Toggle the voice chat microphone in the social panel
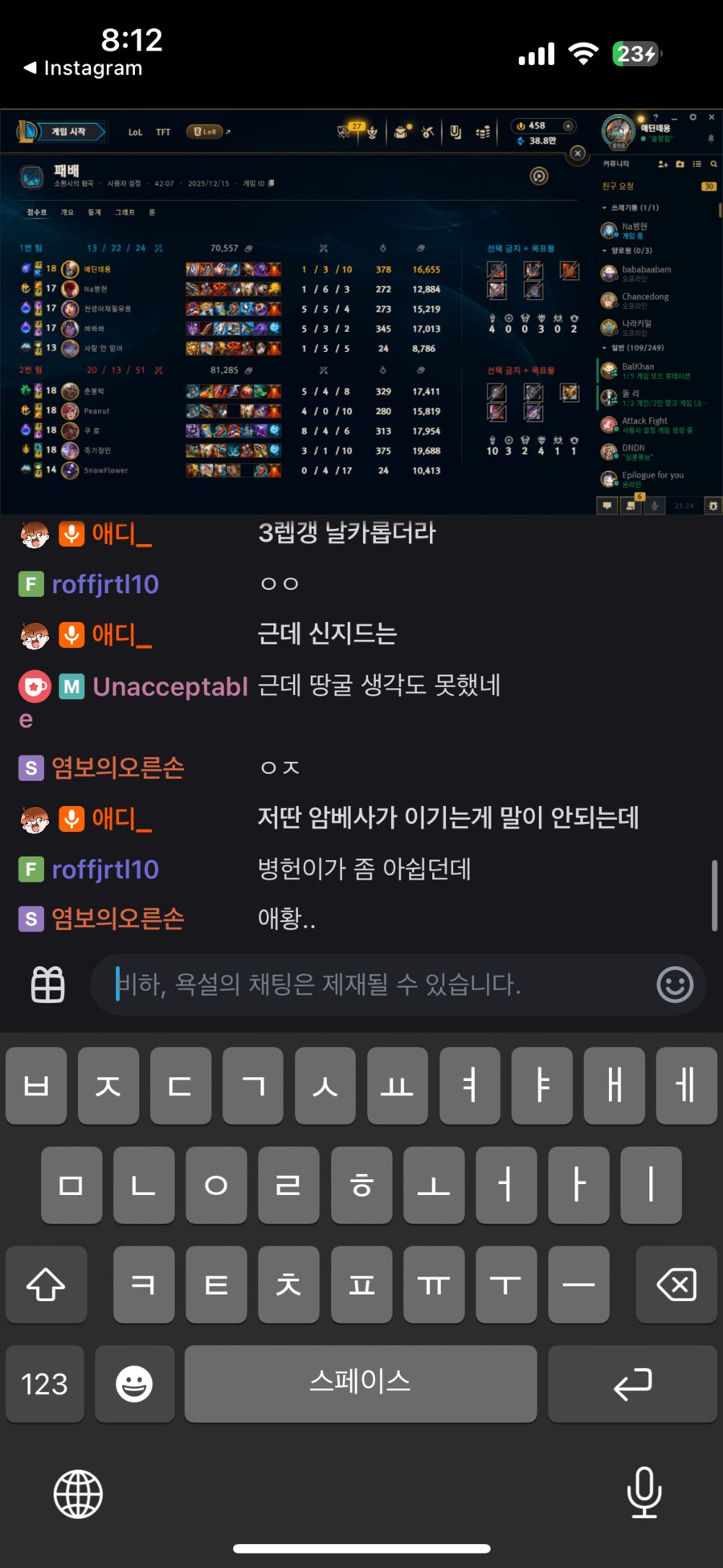This screenshot has height=1568, width=723. pyautogui.click(x=655, y=506)
